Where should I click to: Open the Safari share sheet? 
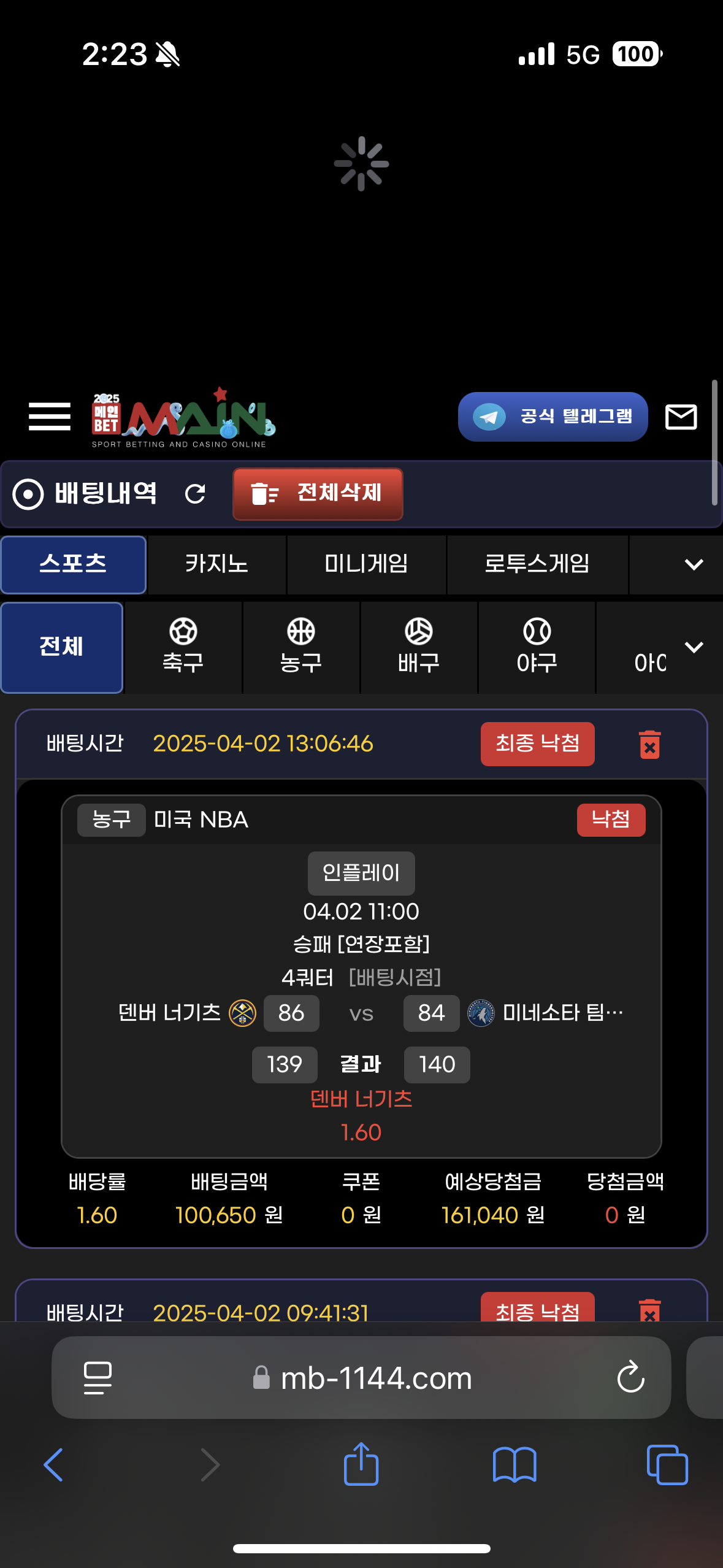pyautogui.click(x=361, y=1464)
